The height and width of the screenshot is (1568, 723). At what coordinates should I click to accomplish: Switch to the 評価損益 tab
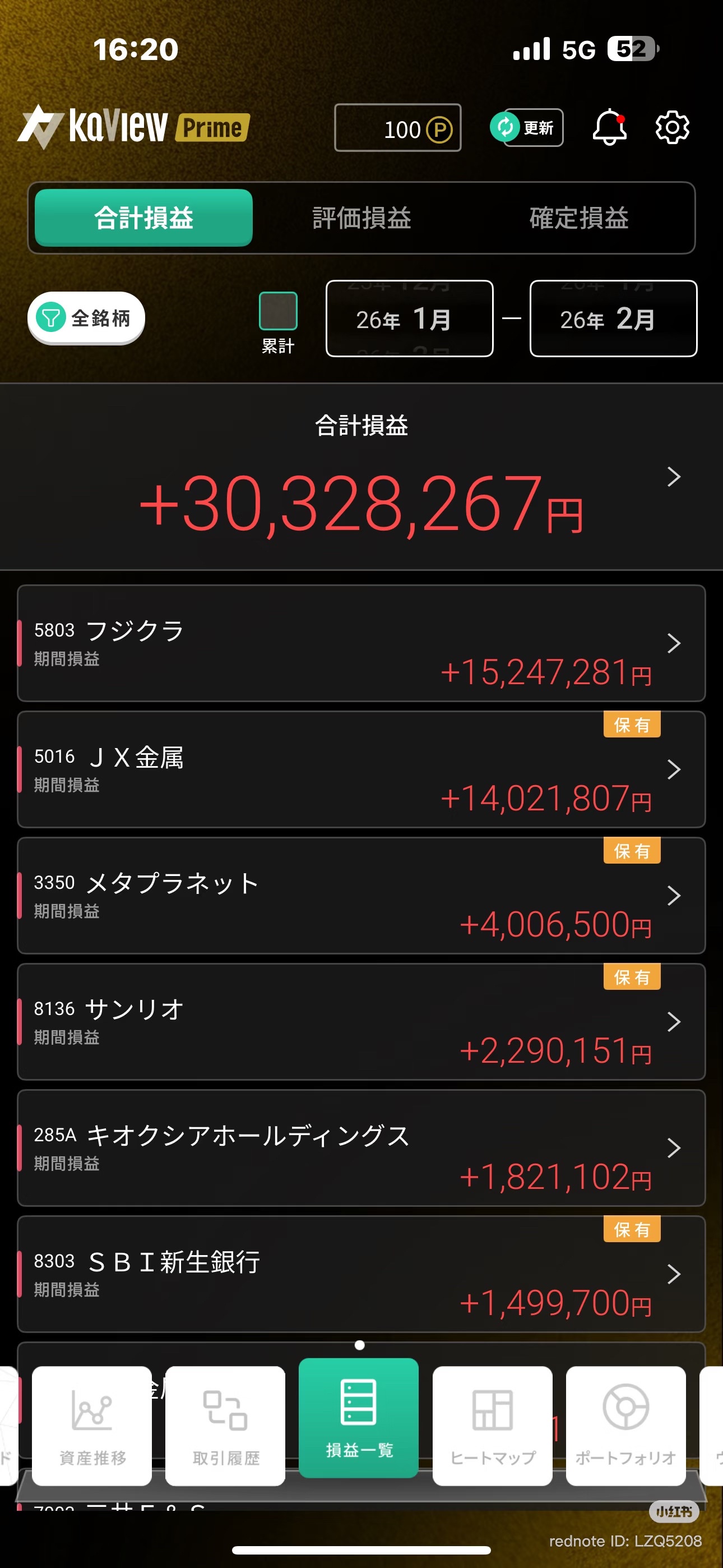pyautogui.click(x=361, y=218)
